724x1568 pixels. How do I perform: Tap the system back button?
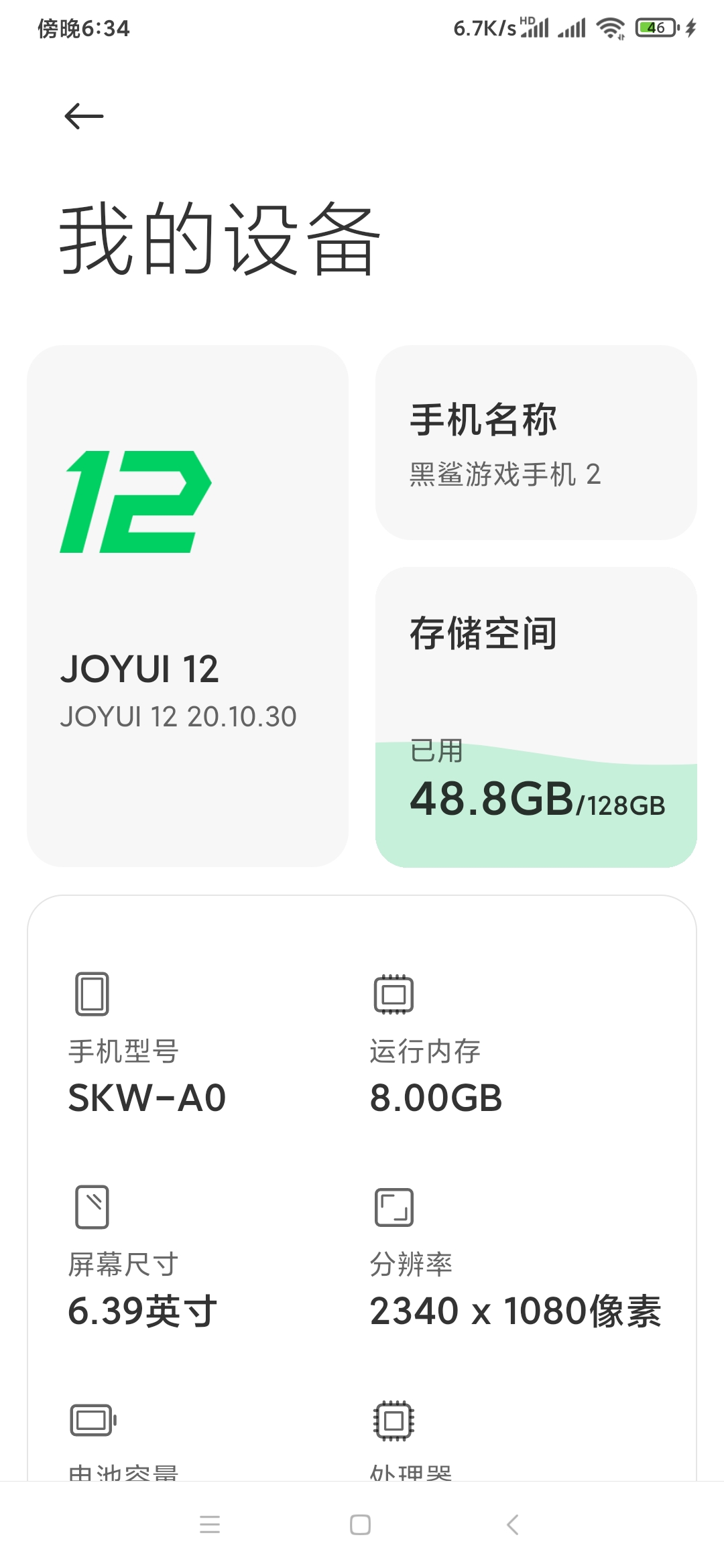point(513,1524)
